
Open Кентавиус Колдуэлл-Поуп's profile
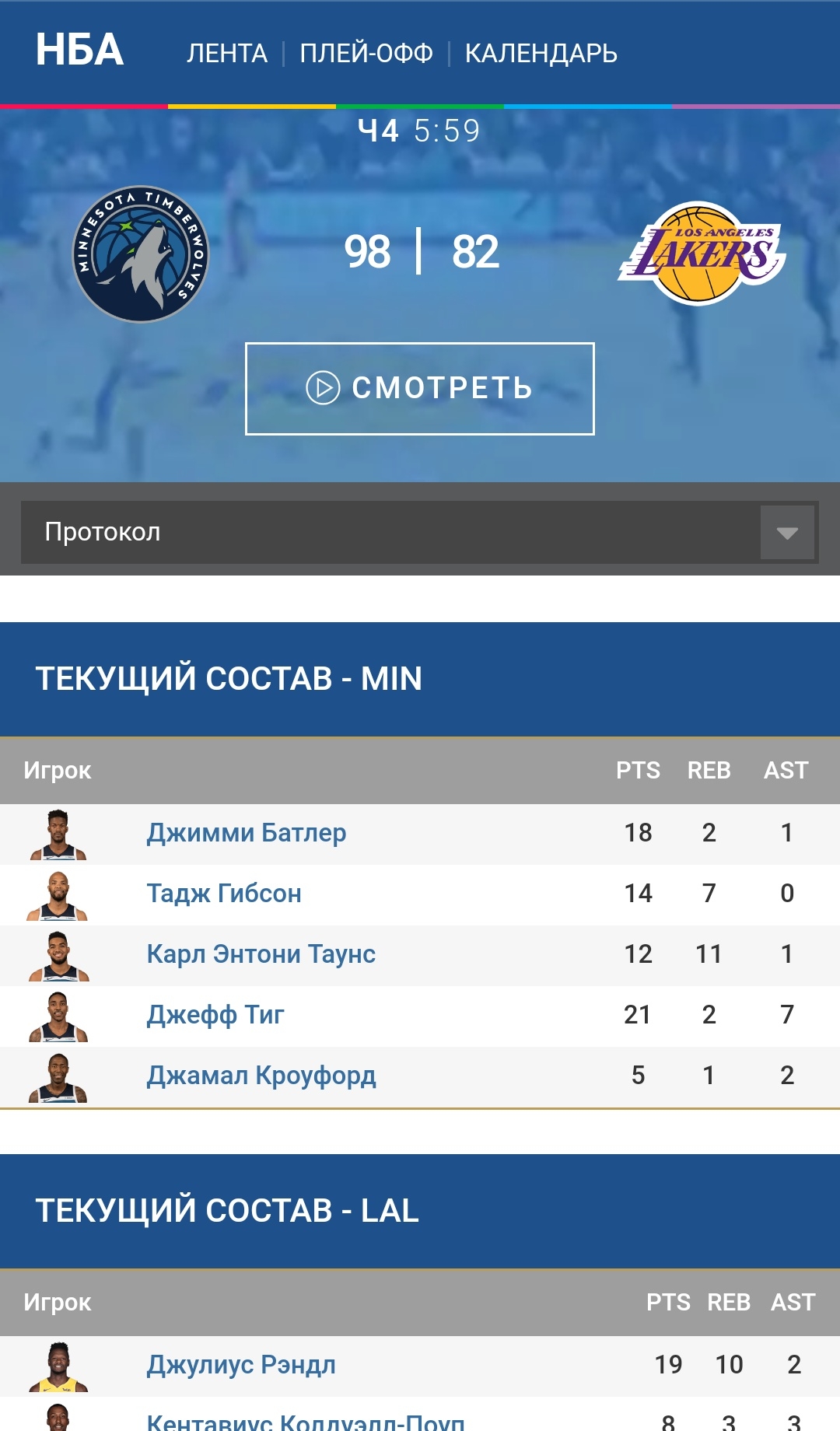(x=306, y=1422)
